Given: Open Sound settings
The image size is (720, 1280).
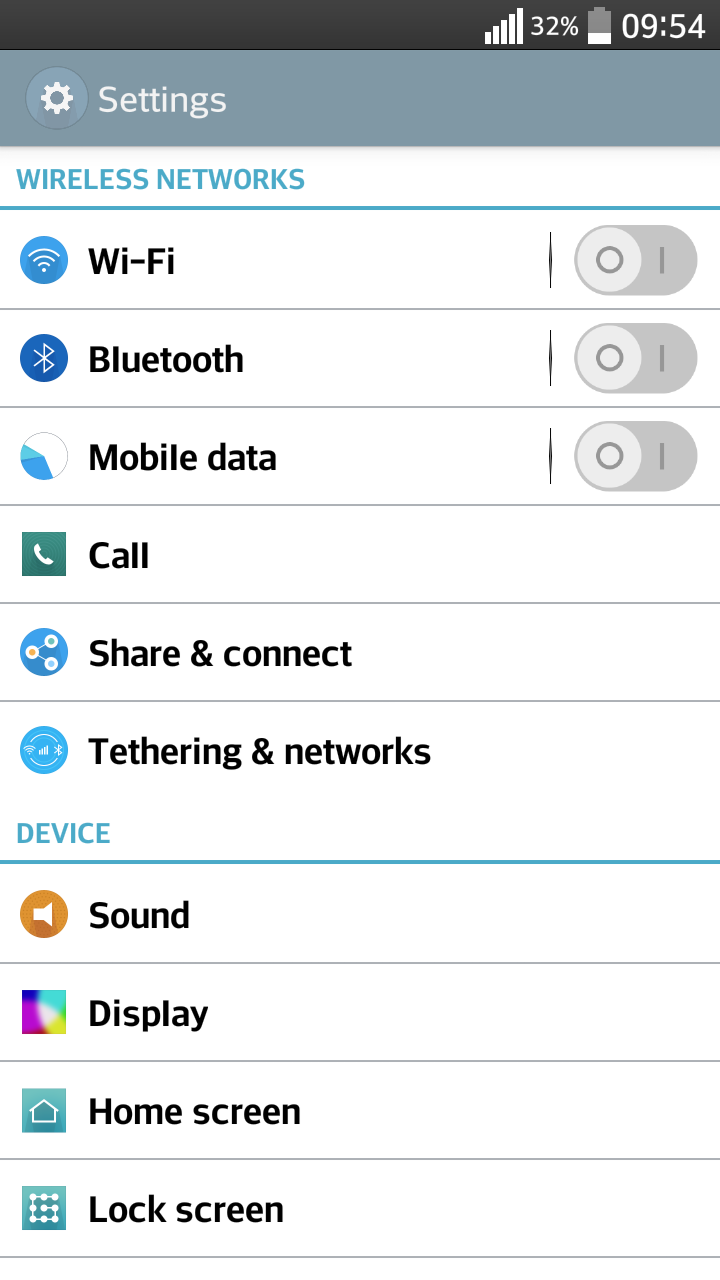Looking at the screenshot, I should coord(360,915).
